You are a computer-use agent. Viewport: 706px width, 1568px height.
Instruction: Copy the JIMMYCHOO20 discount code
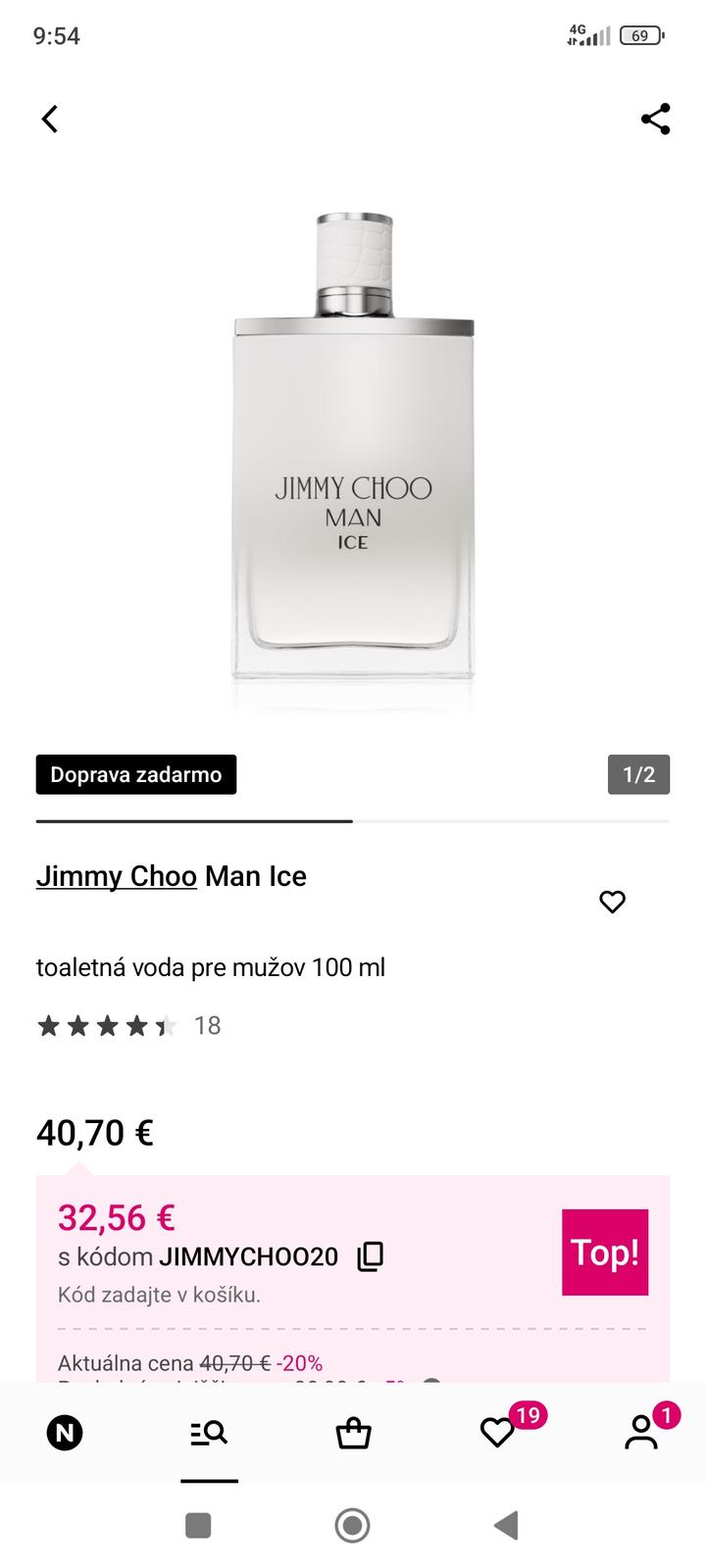[371, 1256]
